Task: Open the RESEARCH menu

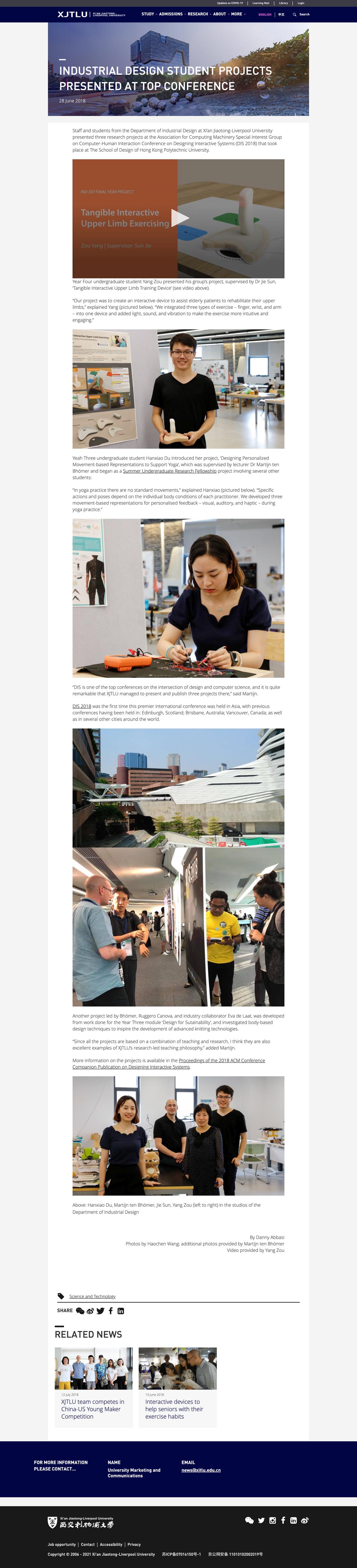Action: pyautogui.click(x=198, y=14)
